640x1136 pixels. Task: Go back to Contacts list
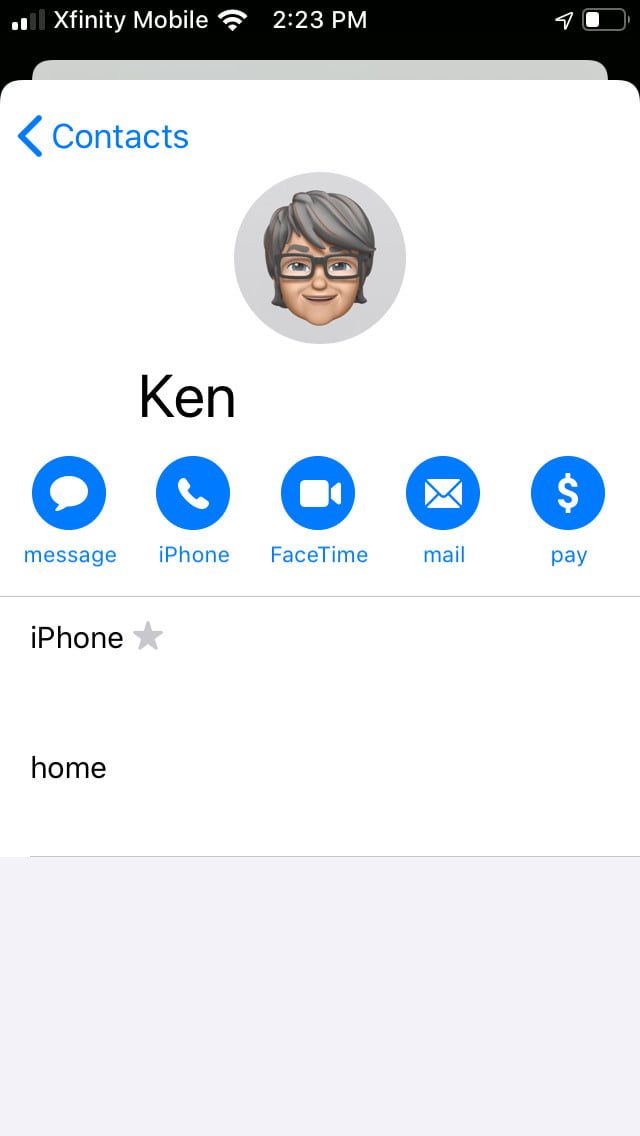coord(103,136)
